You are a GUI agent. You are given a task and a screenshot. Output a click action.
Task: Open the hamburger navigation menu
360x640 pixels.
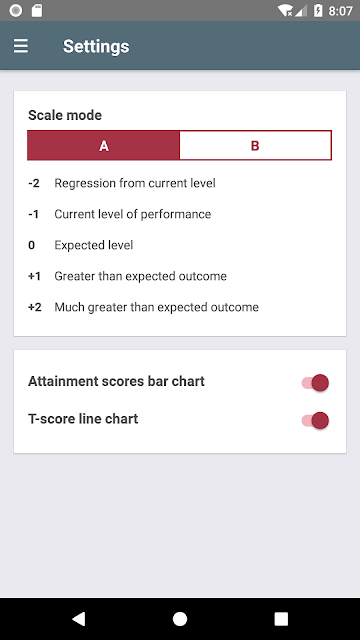pos(21,46)
